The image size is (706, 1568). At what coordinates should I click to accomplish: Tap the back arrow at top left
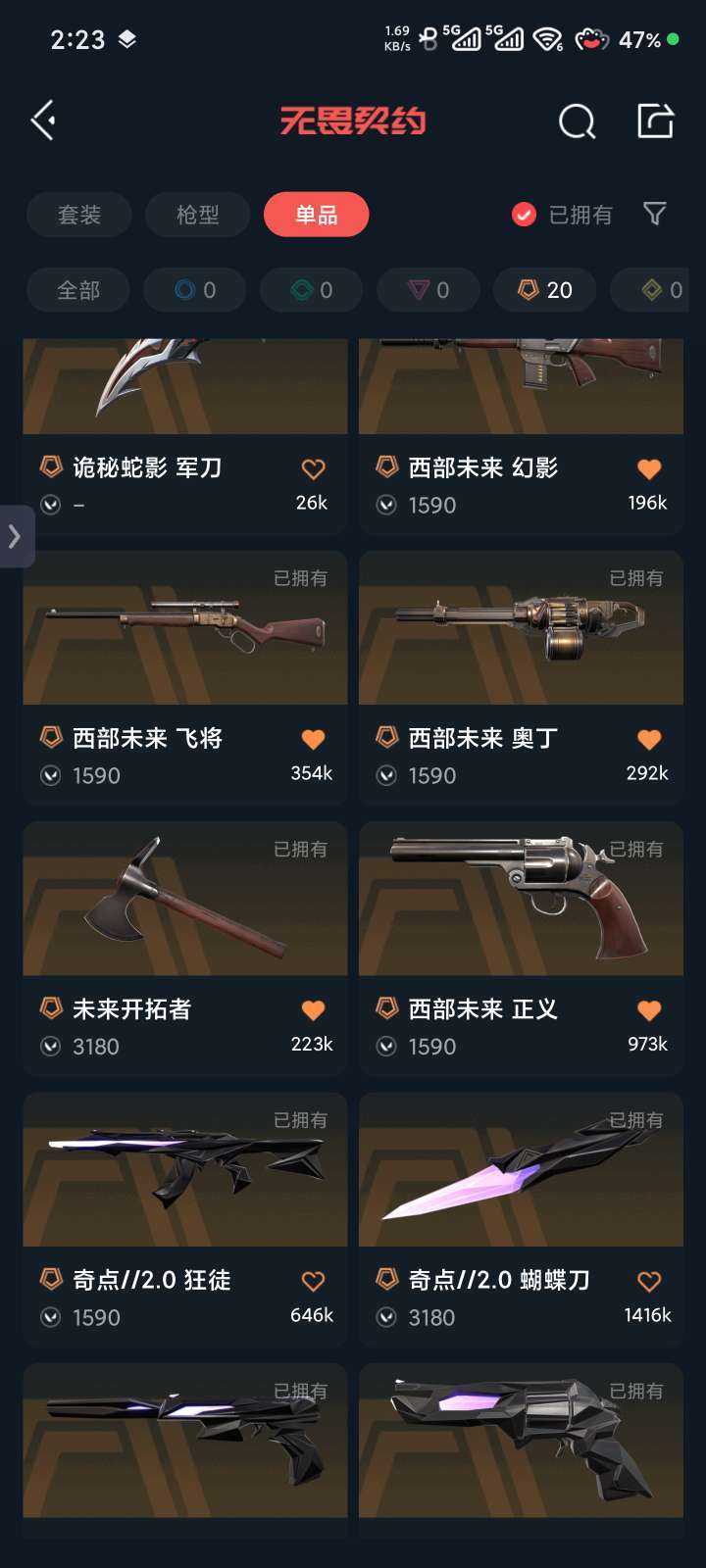[x=43, y=119]
